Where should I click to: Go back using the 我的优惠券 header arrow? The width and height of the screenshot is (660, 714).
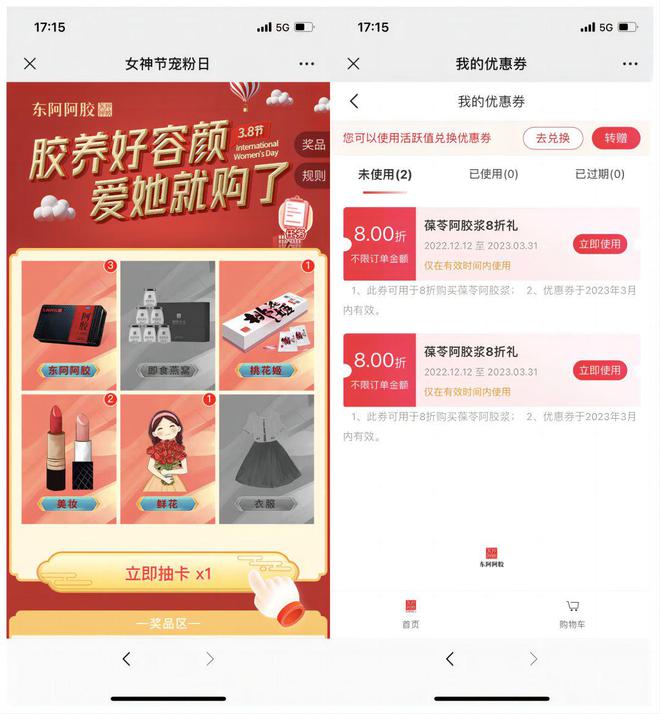(x=354, y=102)
